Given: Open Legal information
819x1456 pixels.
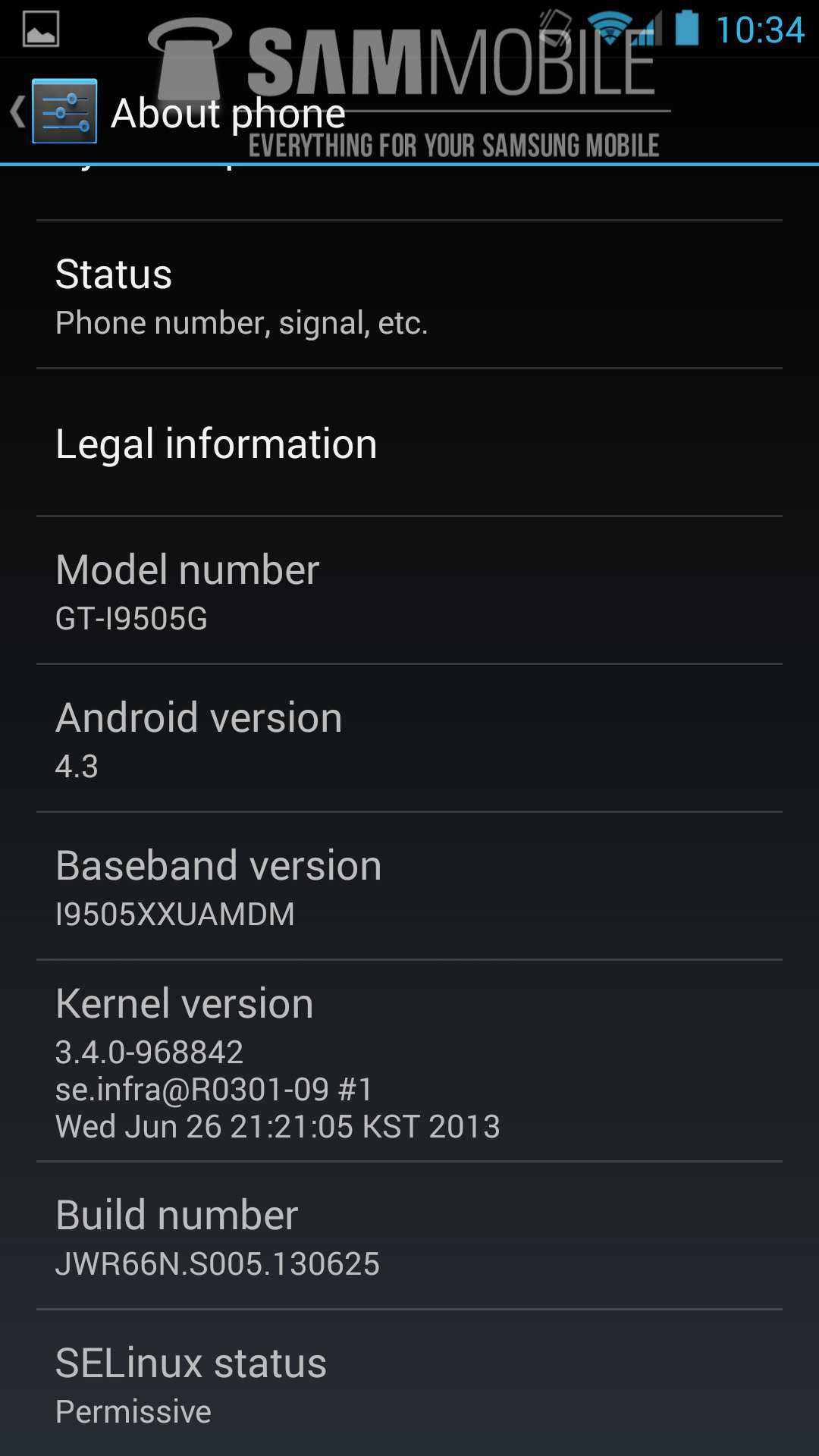Looking at the screenshot, I should click(409, 443).
